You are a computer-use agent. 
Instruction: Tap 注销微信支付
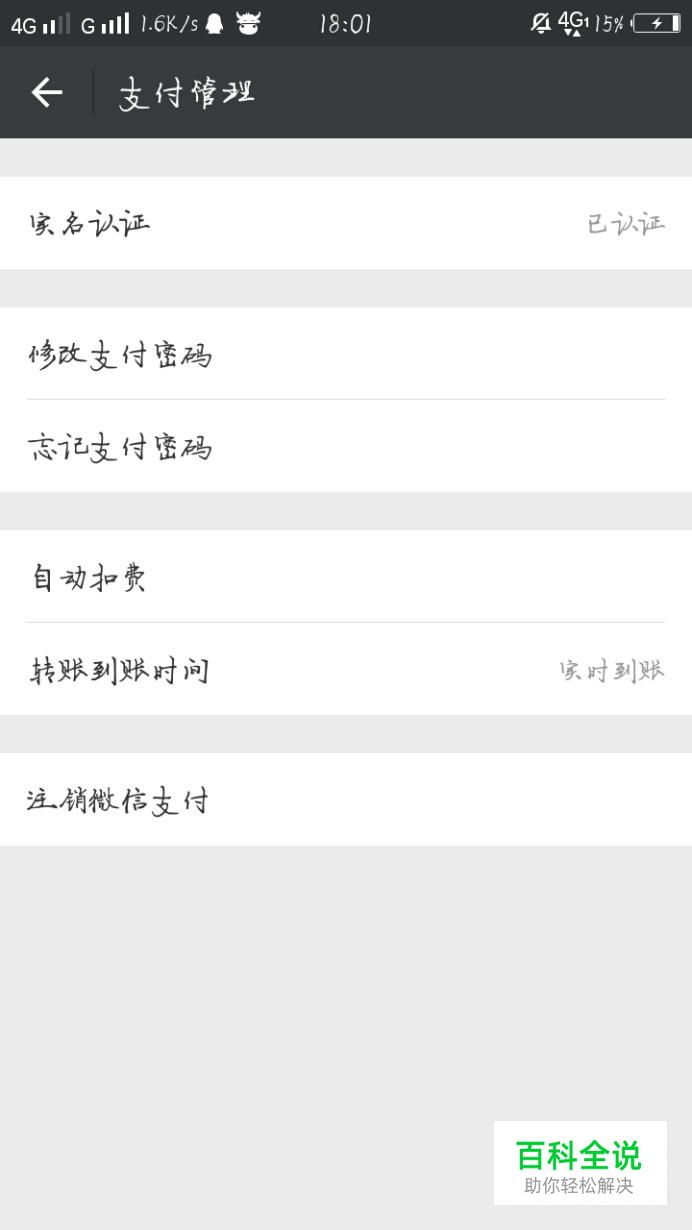346,800
